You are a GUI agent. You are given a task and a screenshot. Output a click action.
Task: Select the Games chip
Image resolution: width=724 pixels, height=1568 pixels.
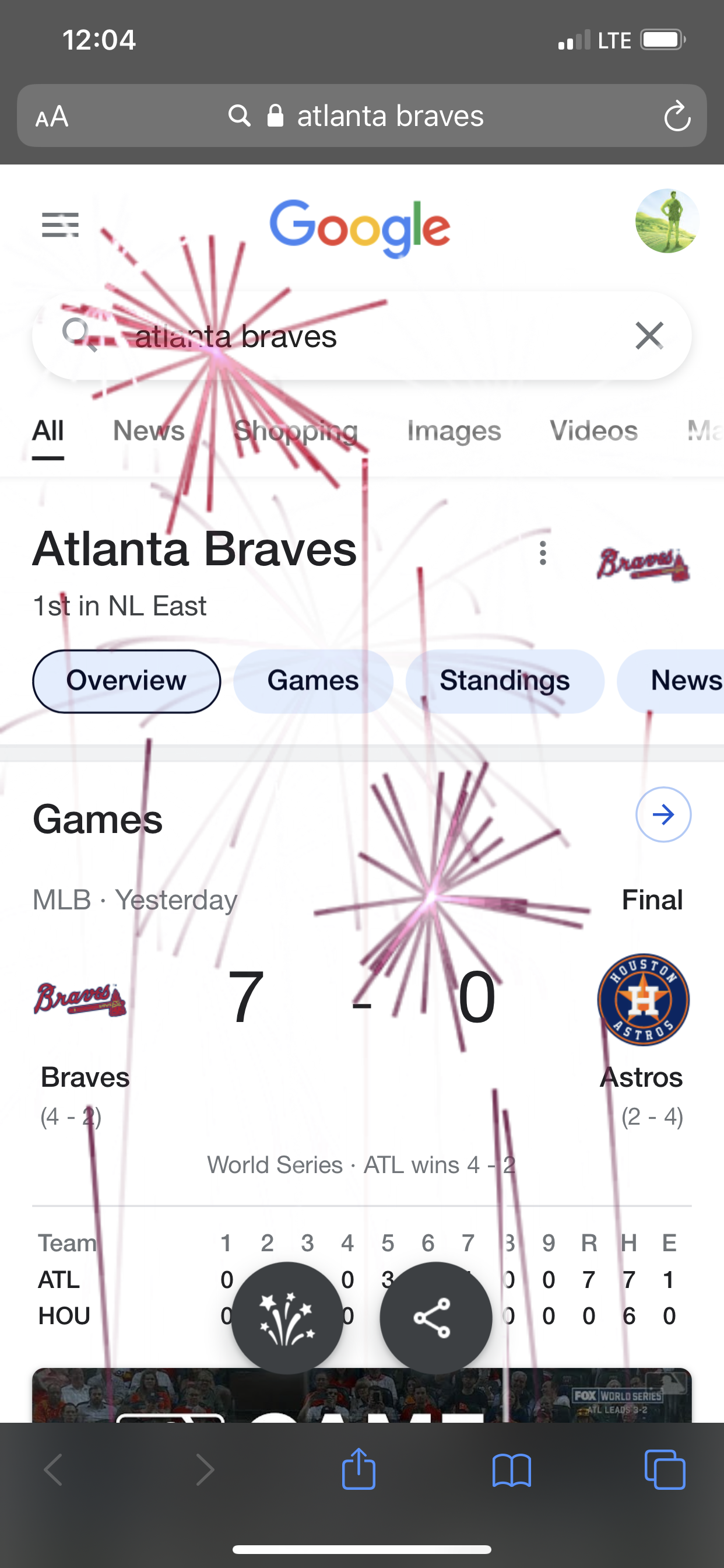pos(312,681)
